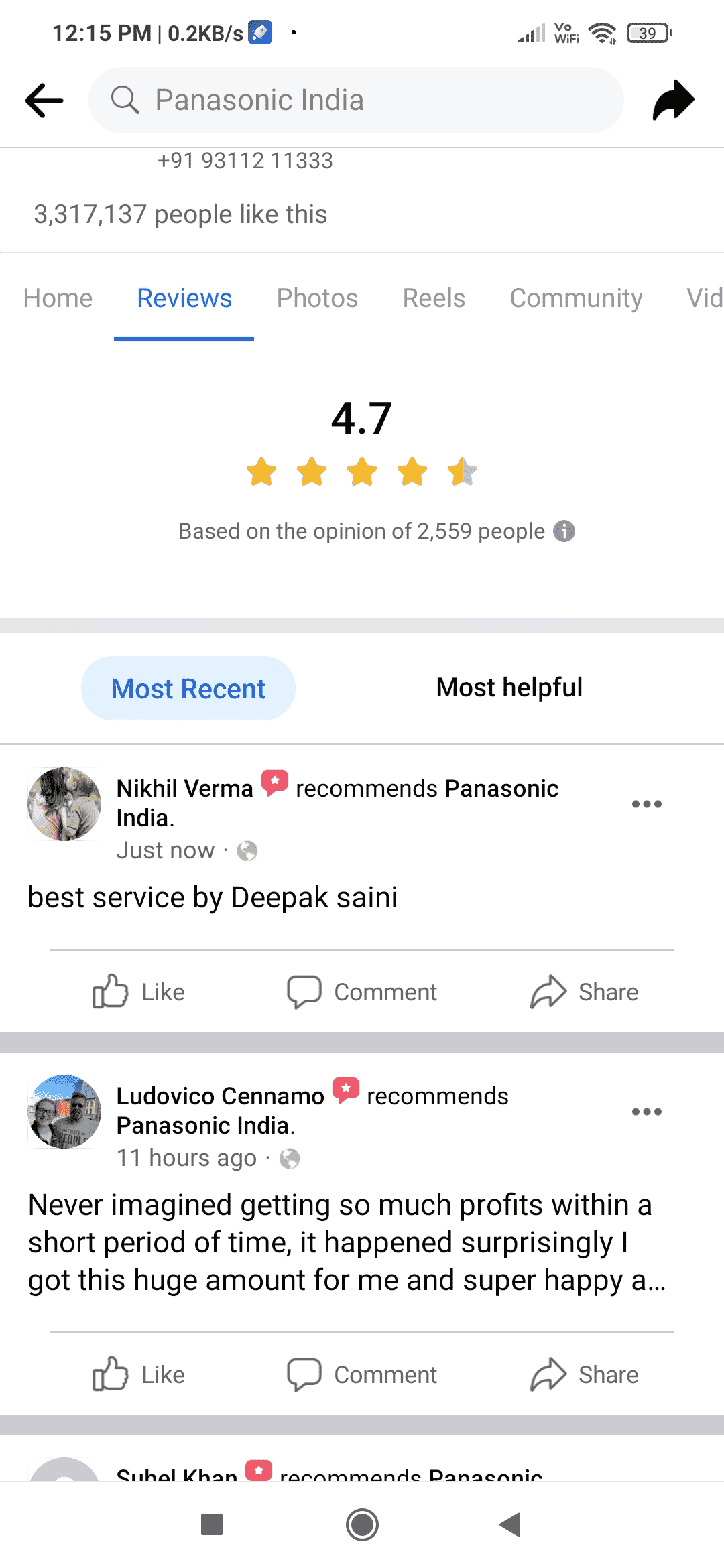Show rating info next to opinion count

(564, 531)
